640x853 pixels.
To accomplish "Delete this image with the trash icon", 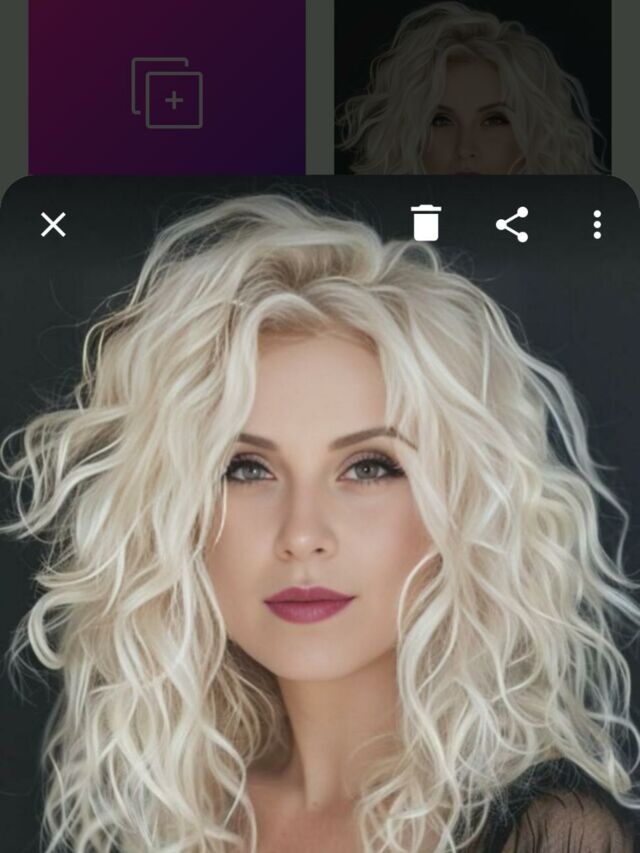I will click(426, 223).
